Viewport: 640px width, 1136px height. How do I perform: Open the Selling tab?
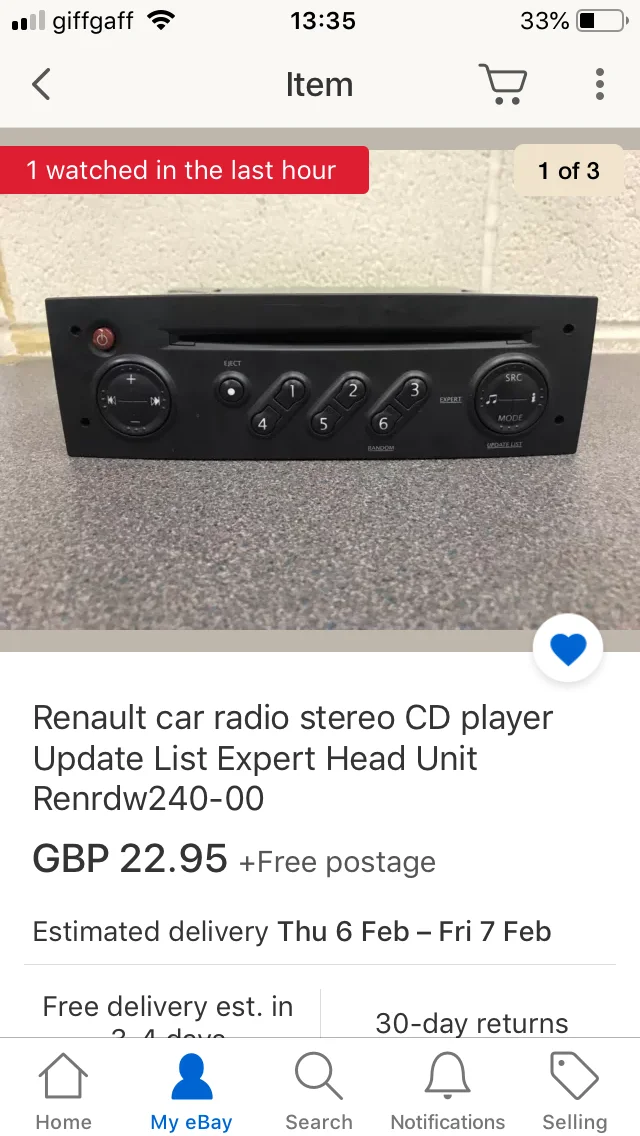575,1092
